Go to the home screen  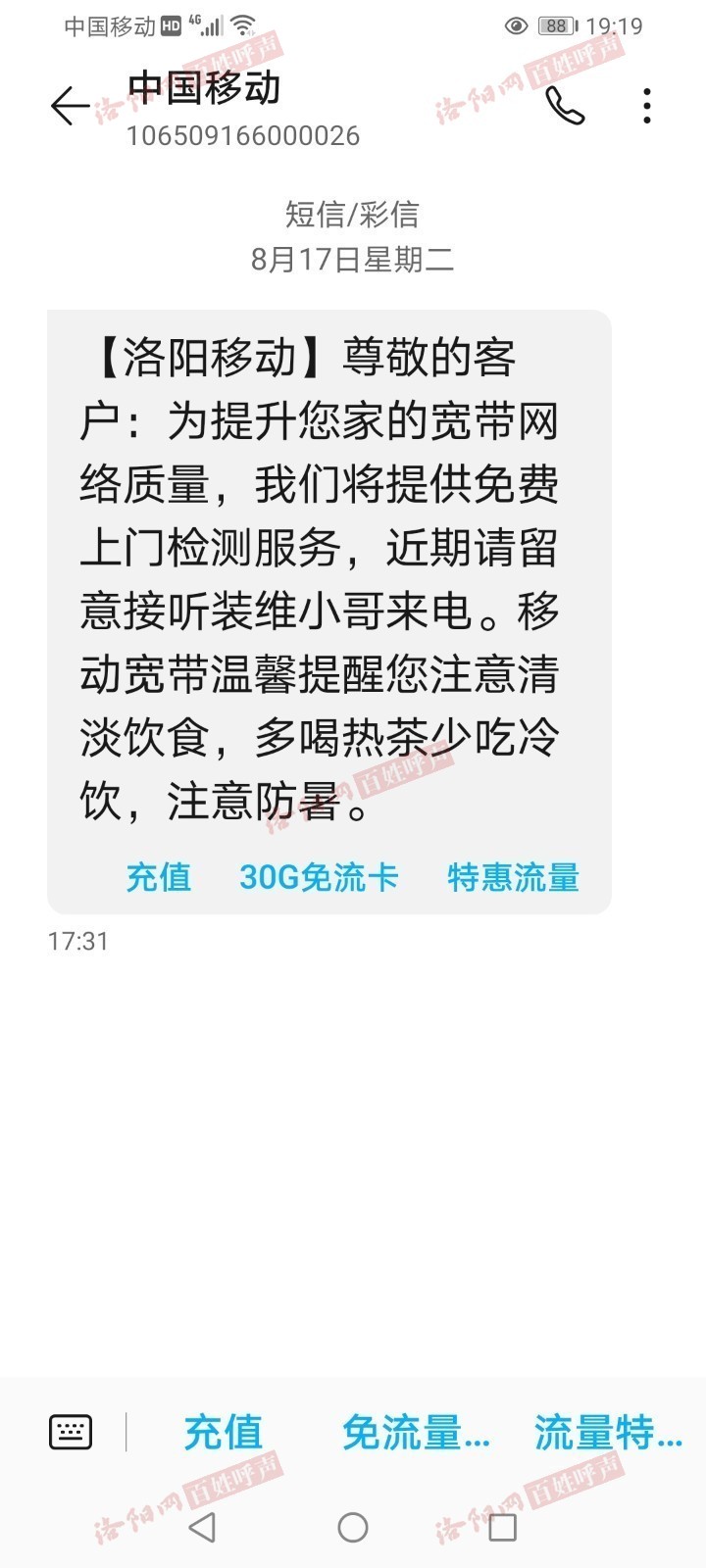pos(353,1527)
